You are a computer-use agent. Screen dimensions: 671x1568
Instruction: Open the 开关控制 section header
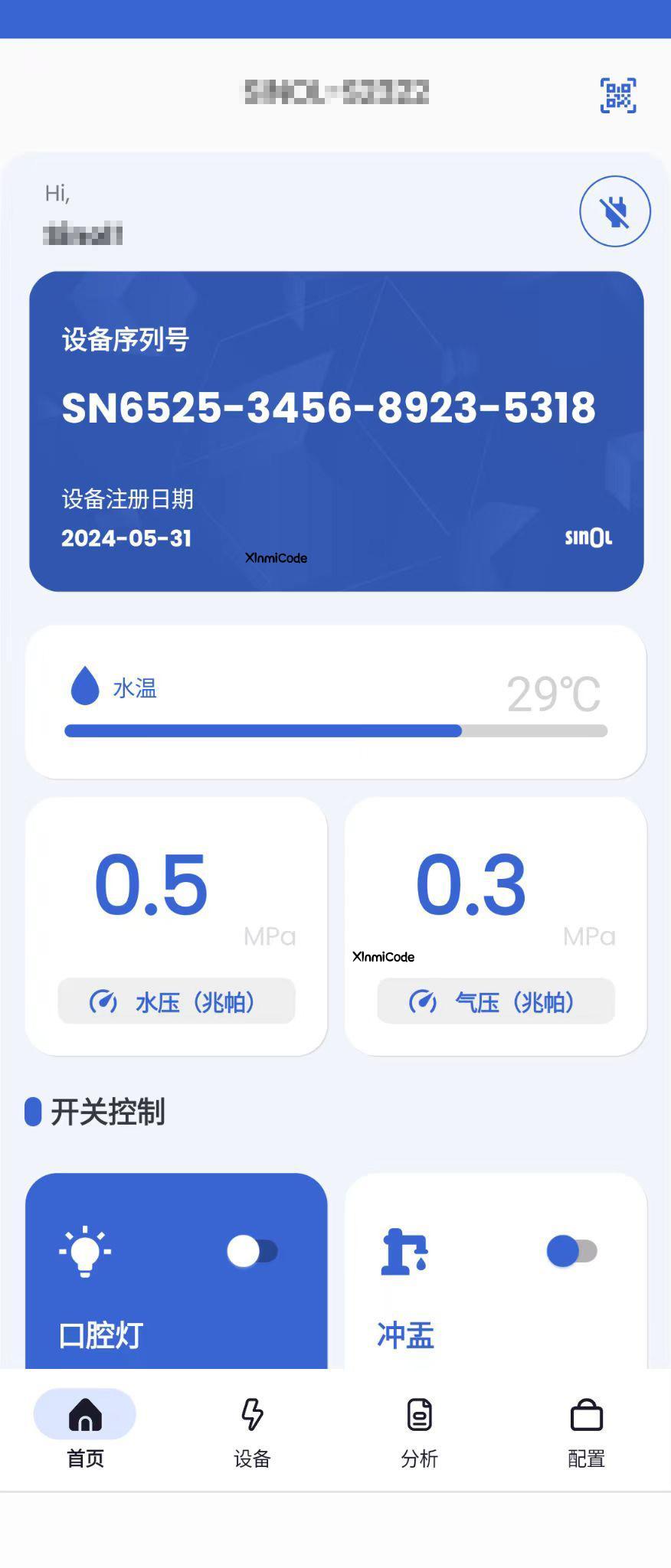[x=109, y=1112]
